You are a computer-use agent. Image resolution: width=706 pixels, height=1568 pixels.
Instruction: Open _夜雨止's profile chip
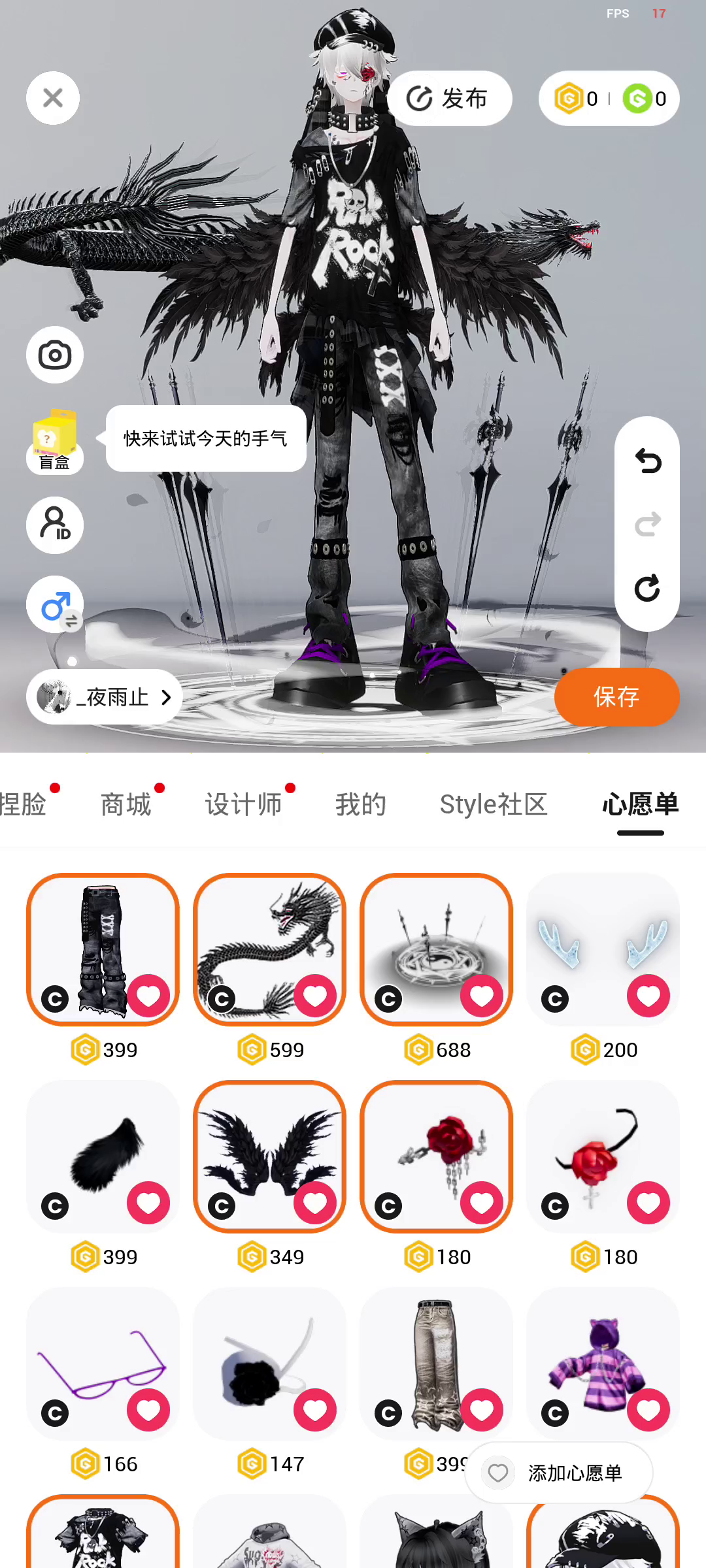[105, 697]
